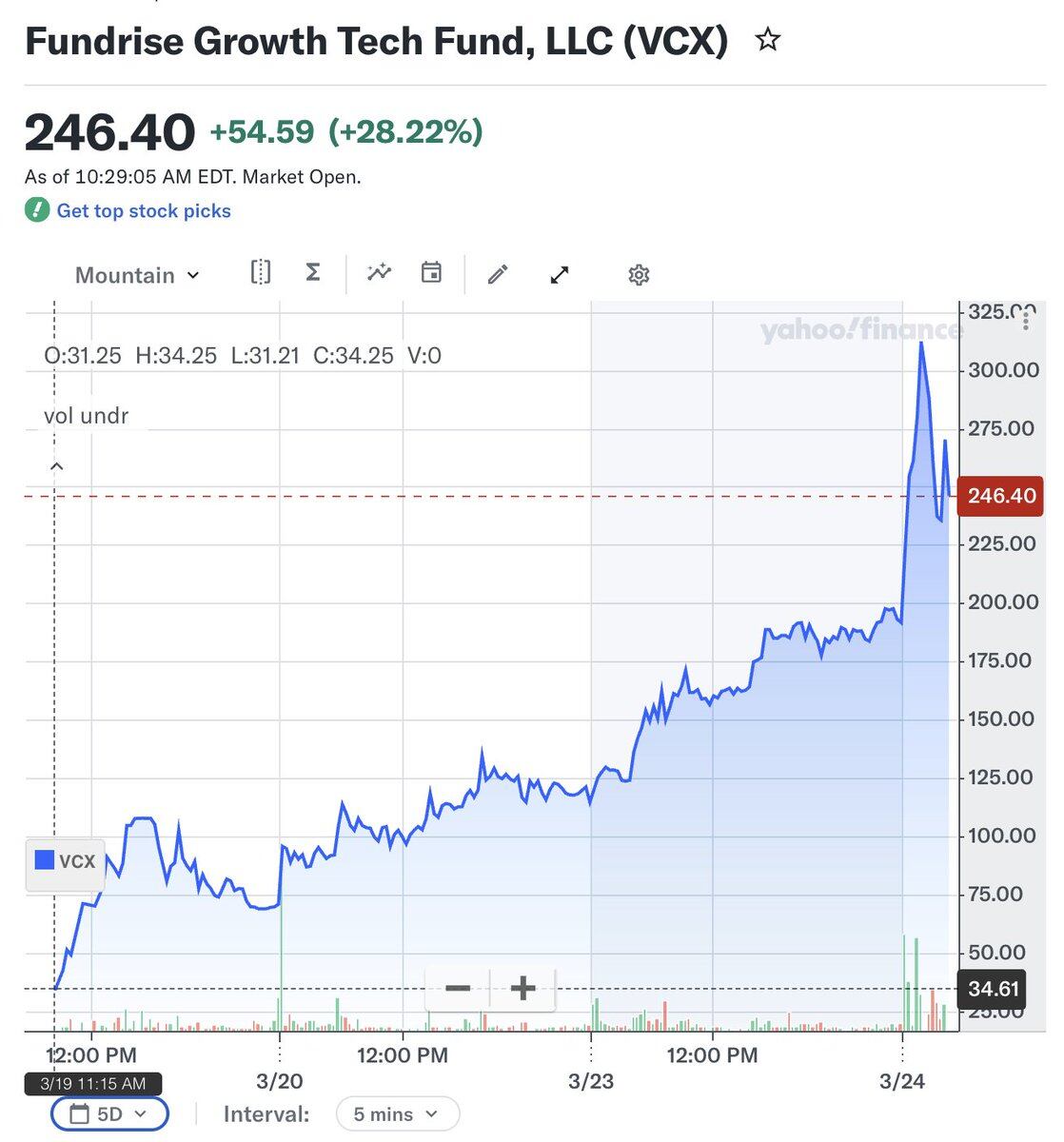Open the 5D date range selector
Image resolution: width=1064 pixels, height=1142 pixels.
point(109,1113)
